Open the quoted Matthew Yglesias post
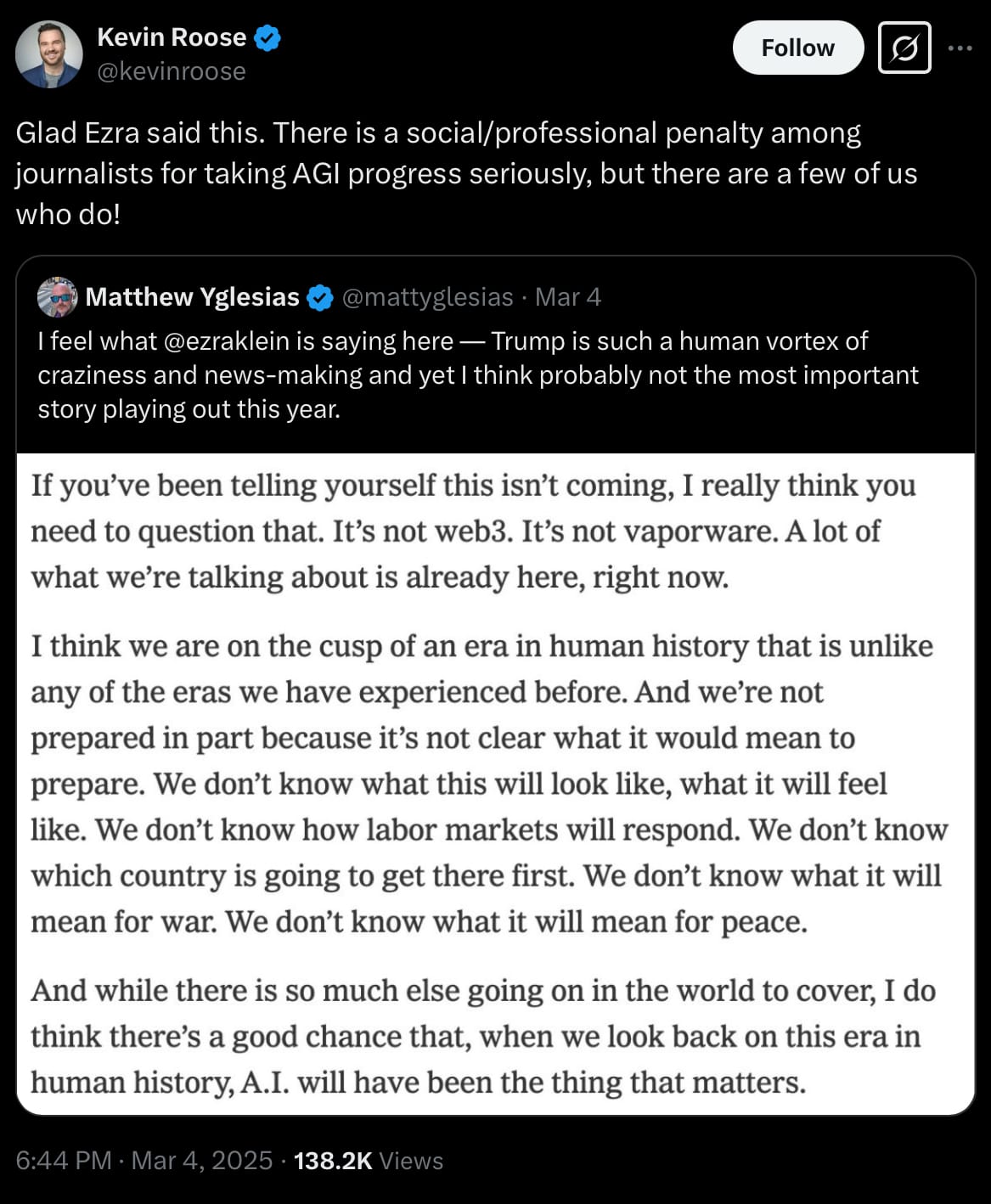 (477, 374)
